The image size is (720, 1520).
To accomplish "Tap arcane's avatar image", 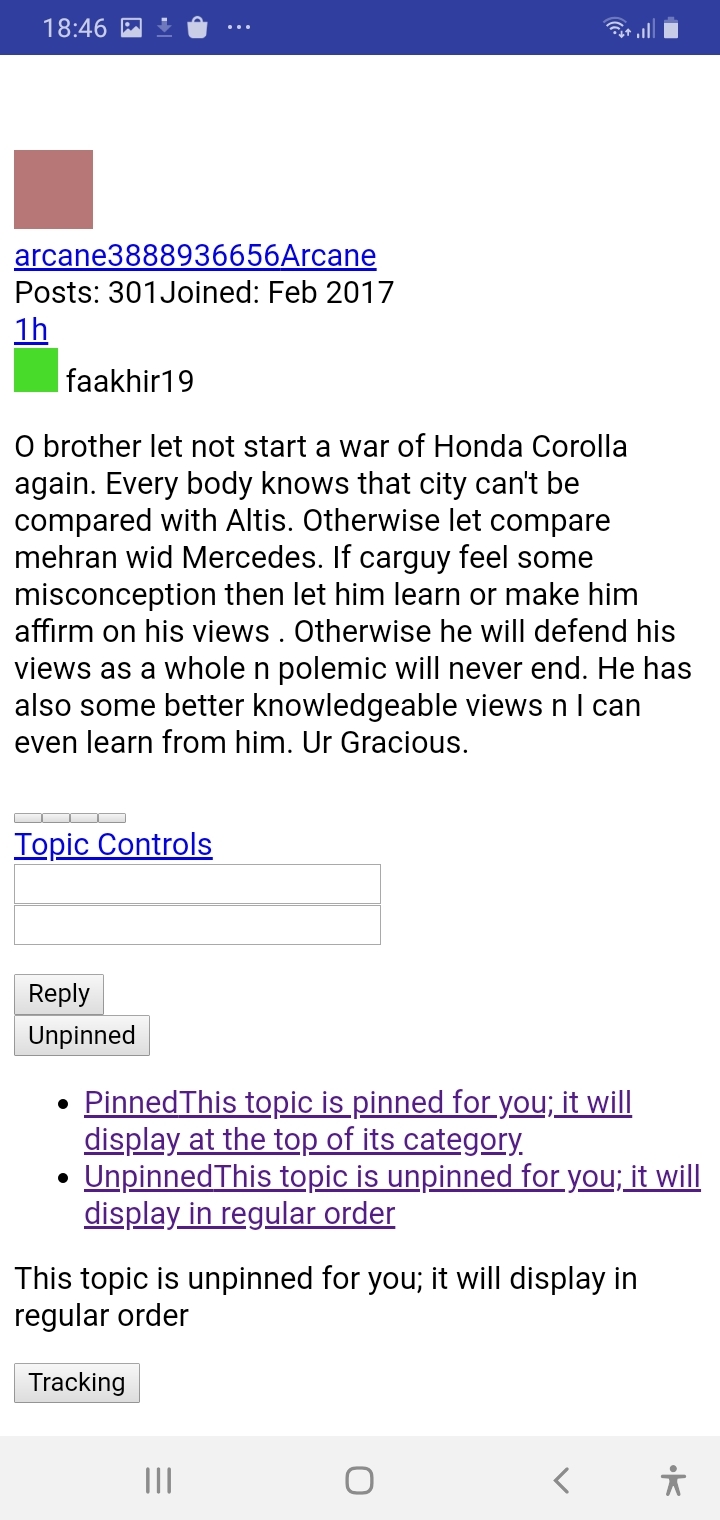I will click(53, 189).
